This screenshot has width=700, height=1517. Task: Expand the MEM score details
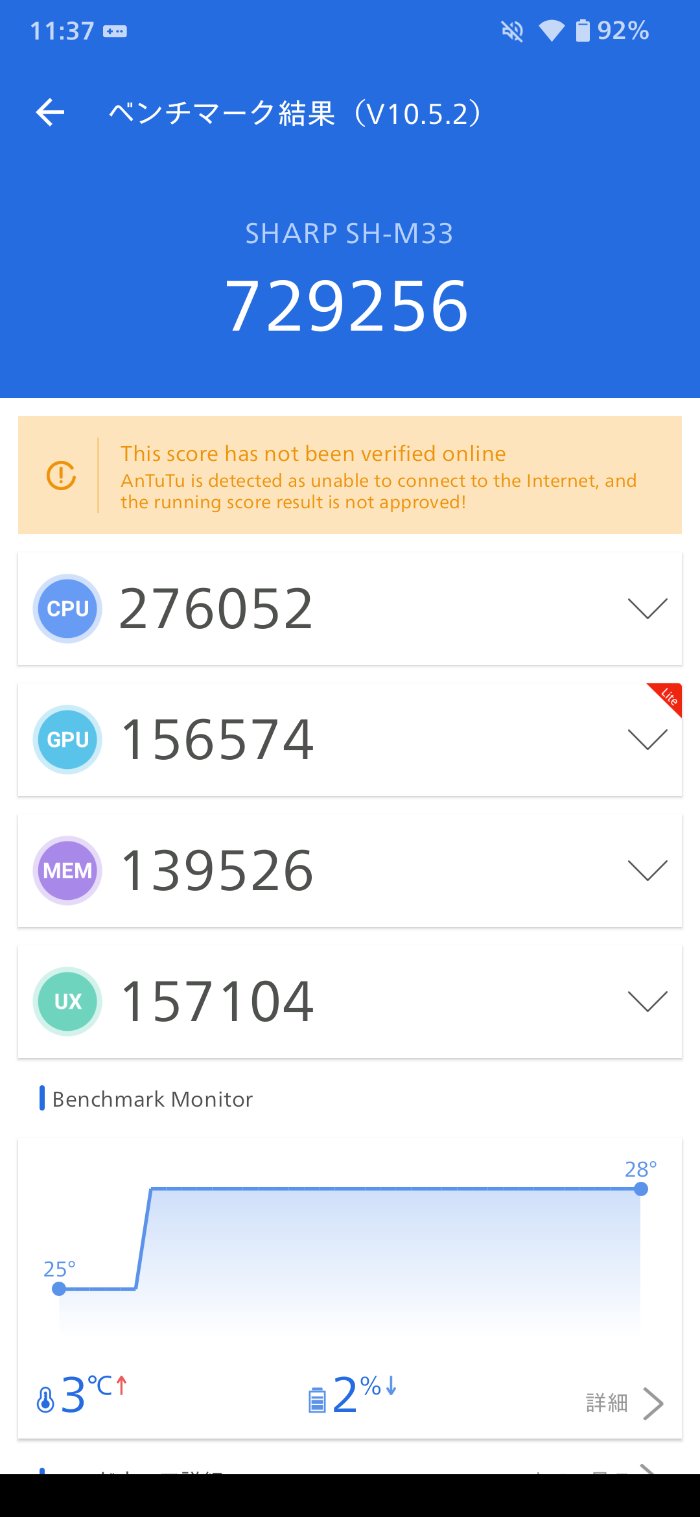647,870
